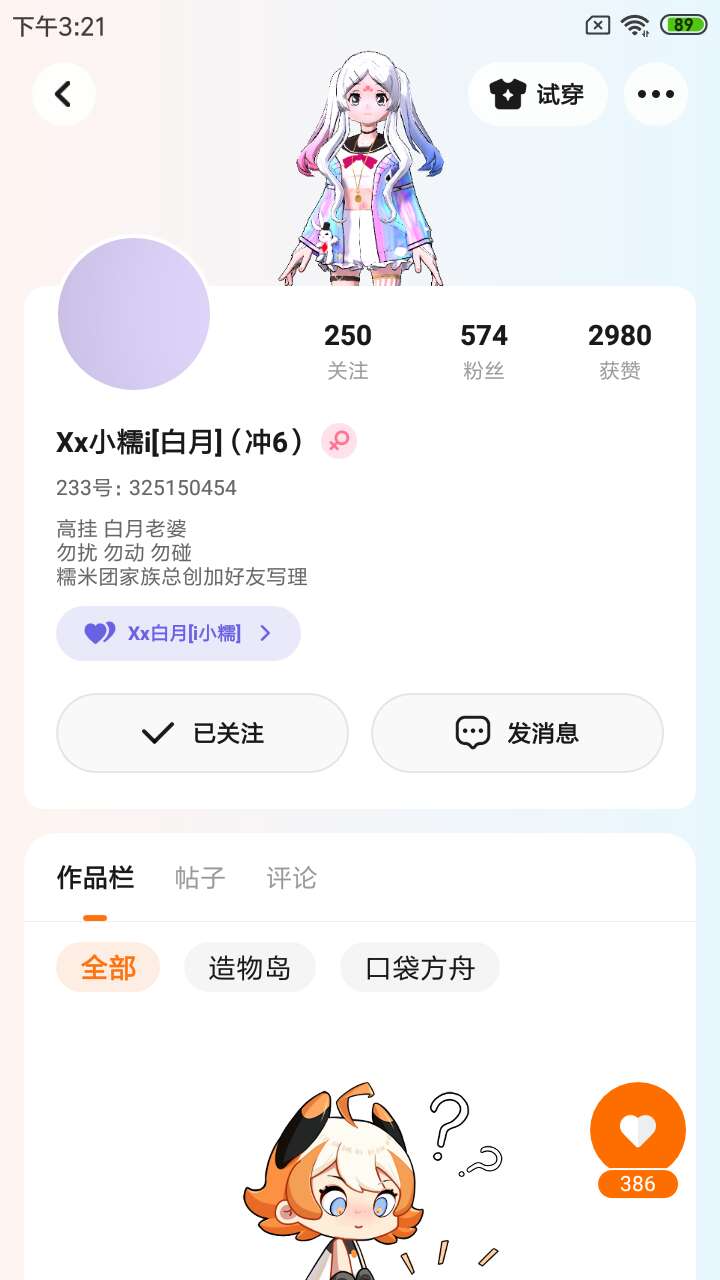Filter works by 造物岛 chip
Image resolution: width=720 pixels, height=1280 pixels.
coord(250,967)
